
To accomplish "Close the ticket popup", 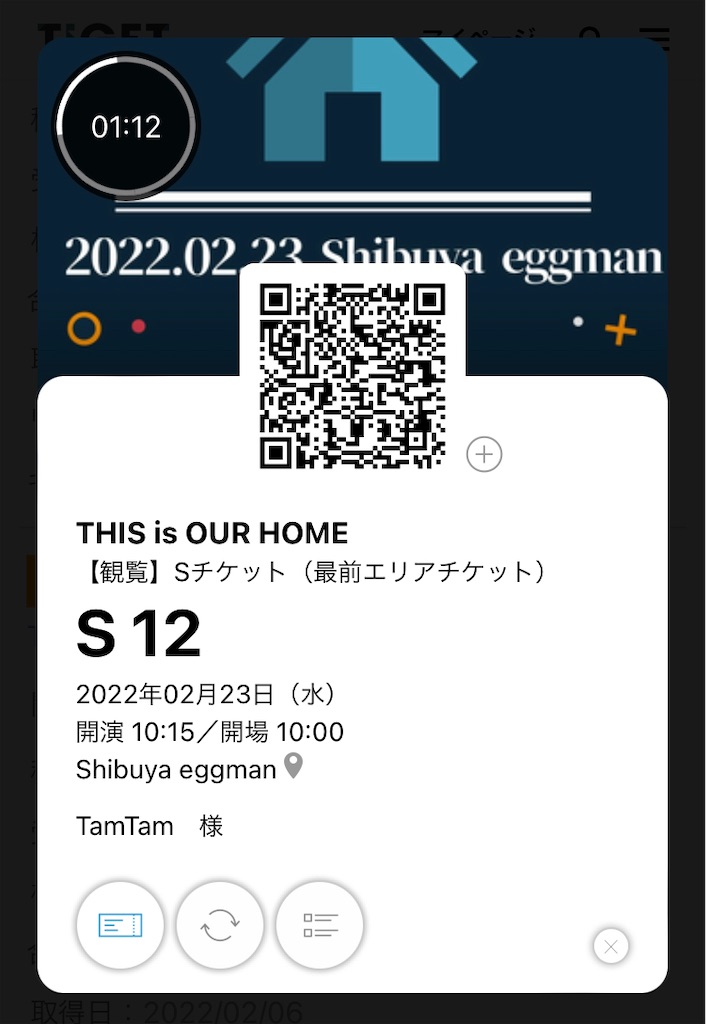I will pyautogui.click(x=611, y=946).
